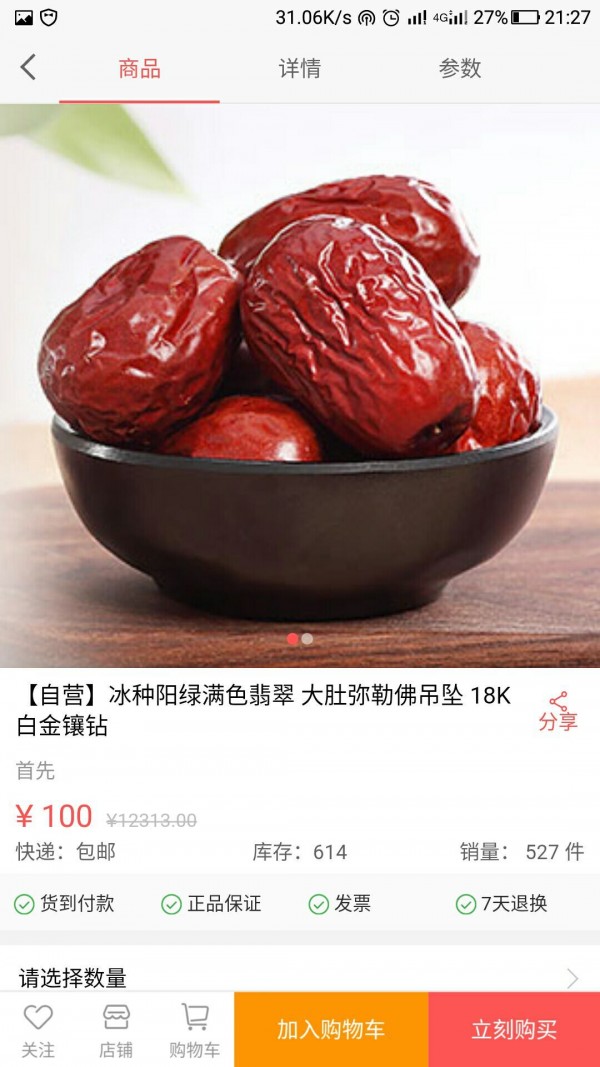Select the 商品 tab
The width and height of the screenshot is (600, 1067).
pos(139,69)
